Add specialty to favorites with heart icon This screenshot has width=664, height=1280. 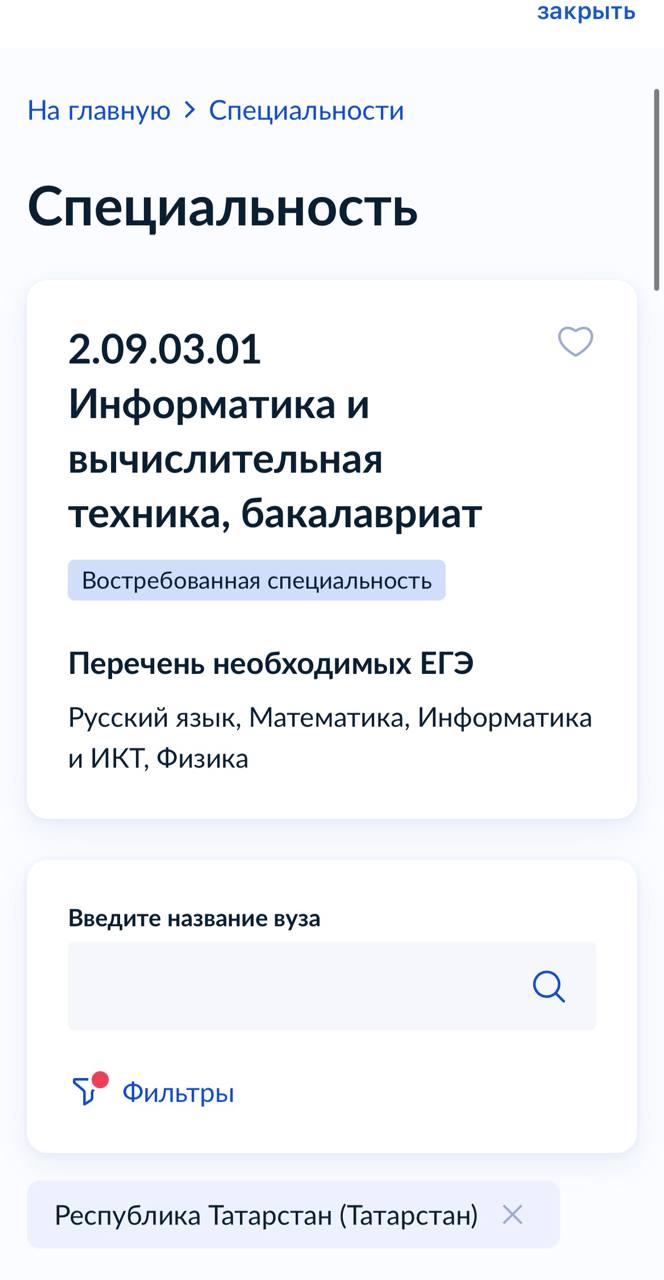575,342
